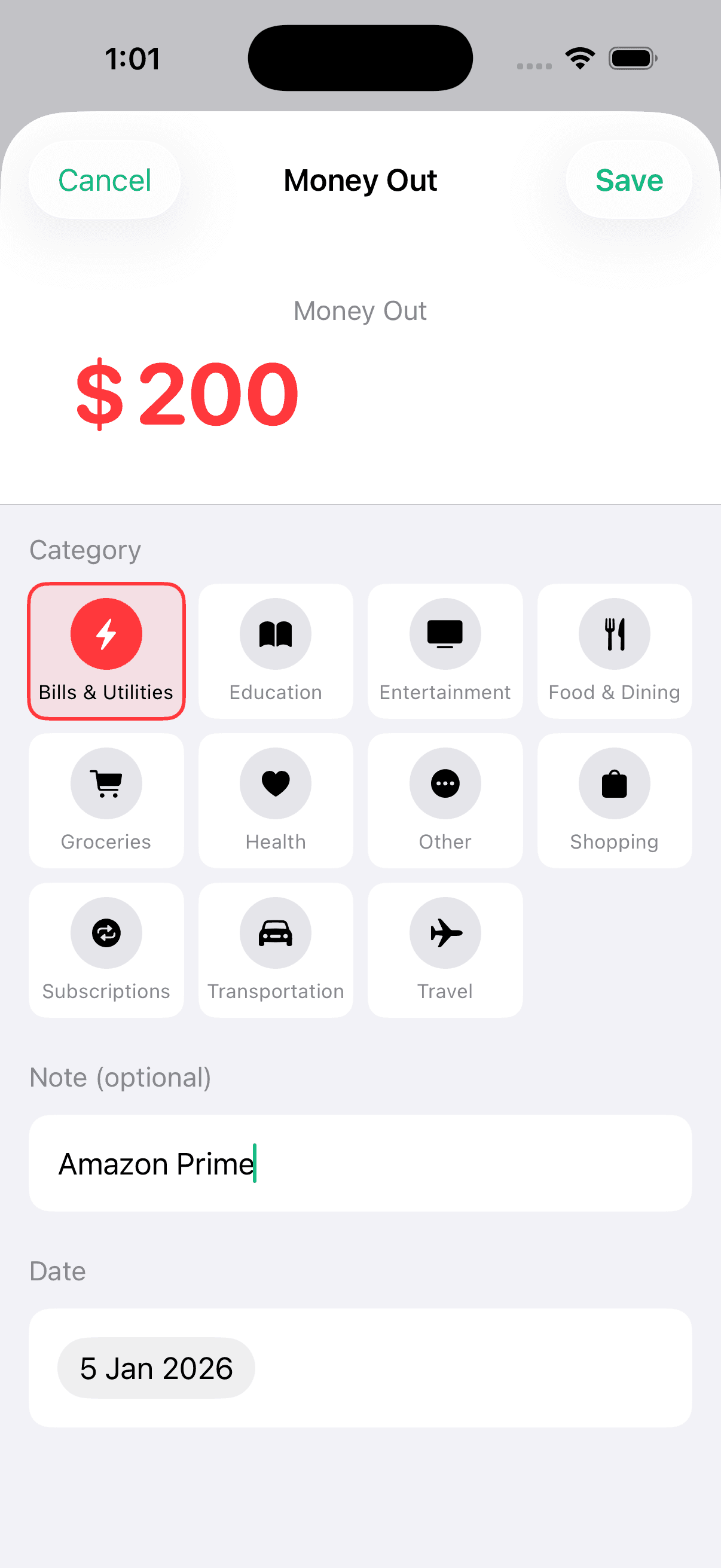Choose the Travel airplane icon
721x1568 pixels.
445,932
